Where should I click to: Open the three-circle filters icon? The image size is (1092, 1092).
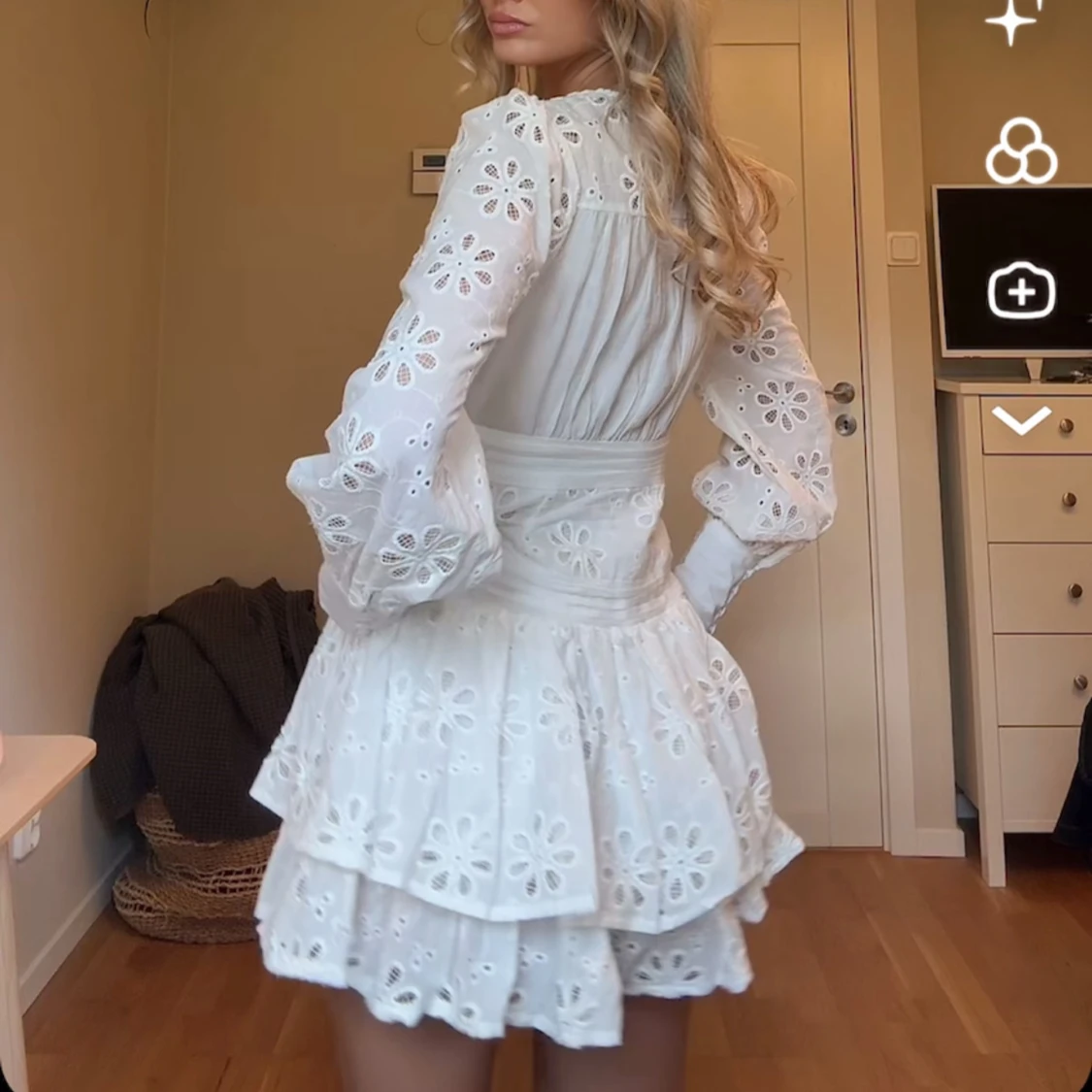[x=1021, y=153]
